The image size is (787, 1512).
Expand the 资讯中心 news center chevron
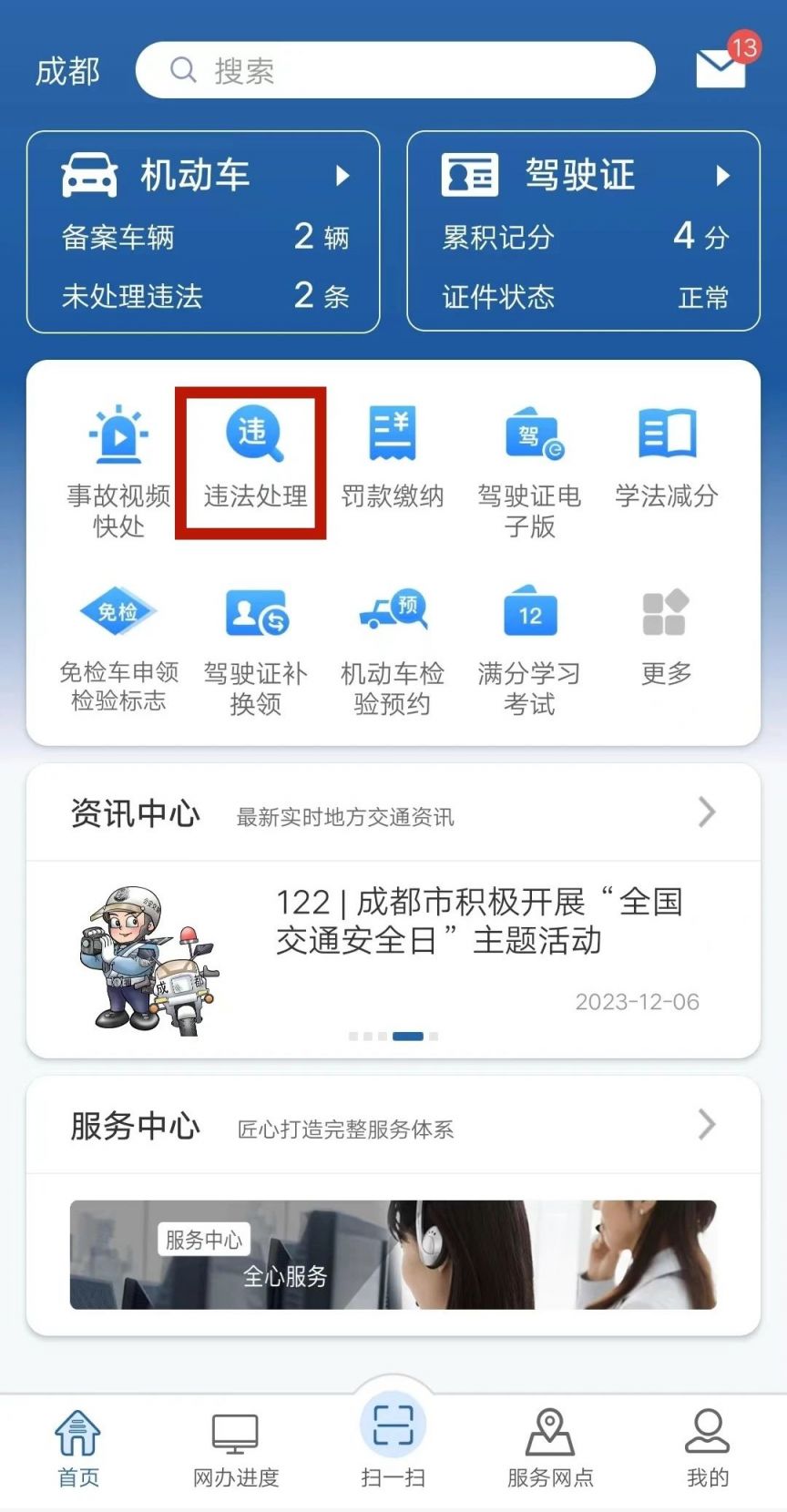pos(705,812)
